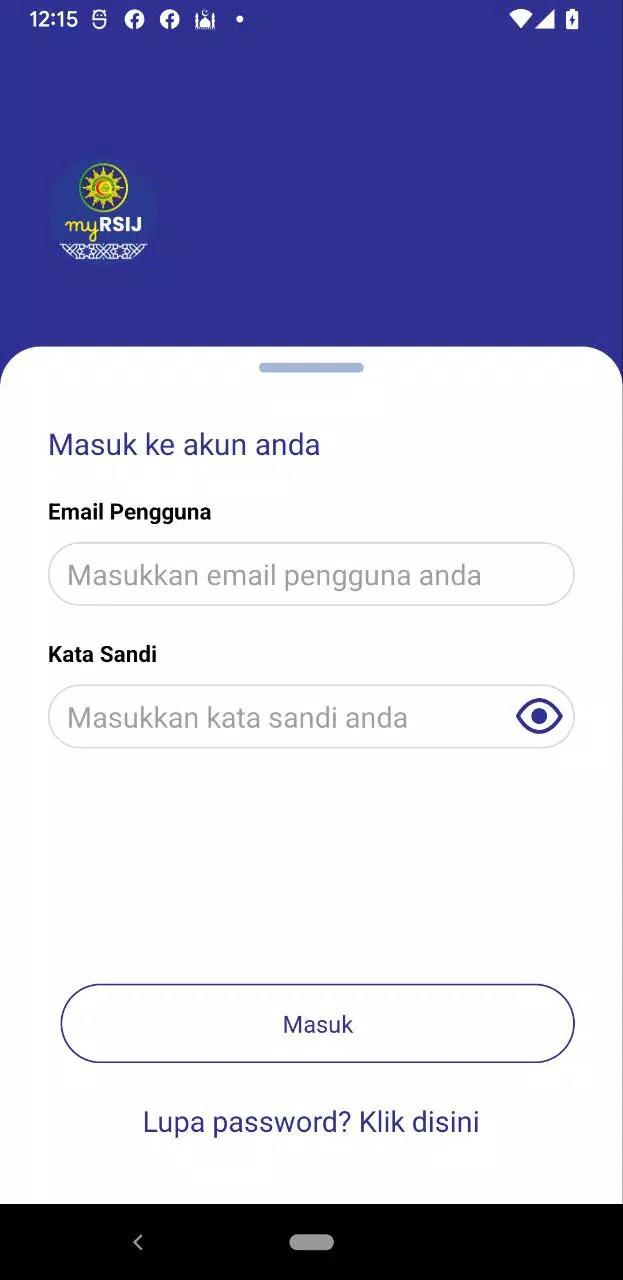Viewport: 623px width, 1280px height.
Task: Tap the Masuk button
Action: click(x=317, y=1024)
